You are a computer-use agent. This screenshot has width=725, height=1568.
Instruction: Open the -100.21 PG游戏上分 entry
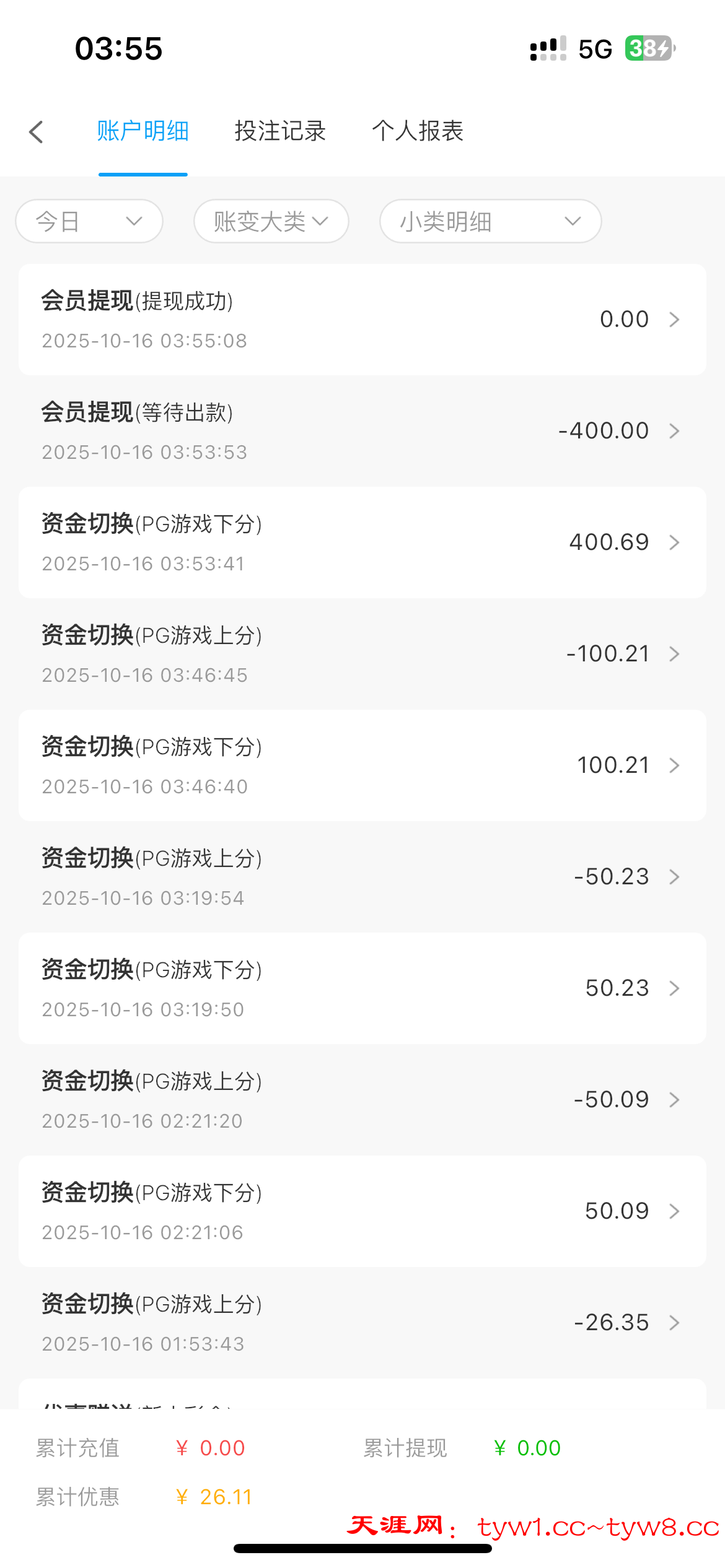[362, 654]
